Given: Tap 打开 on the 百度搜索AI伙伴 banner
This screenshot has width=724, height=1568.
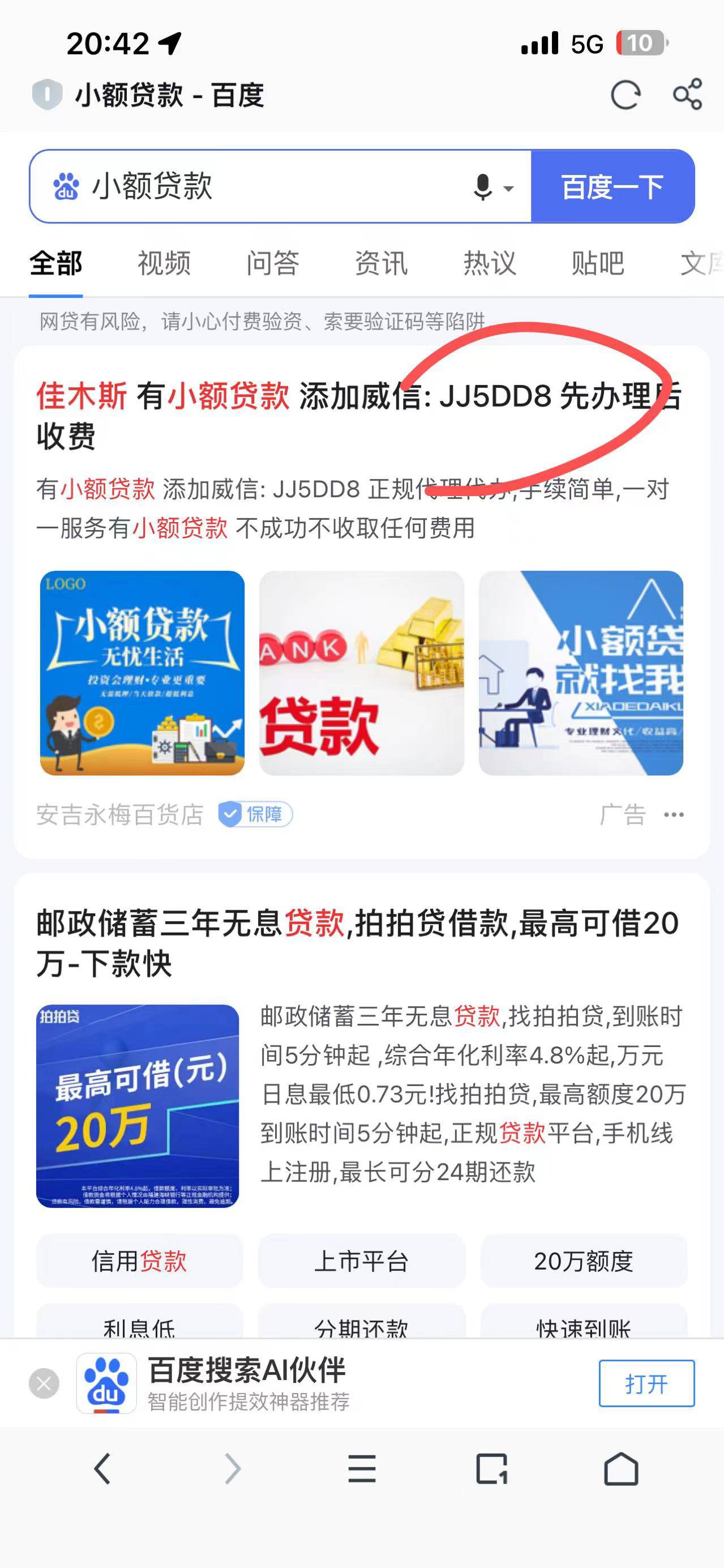Looking at the screenshot, I should (x=646, y=1383).
